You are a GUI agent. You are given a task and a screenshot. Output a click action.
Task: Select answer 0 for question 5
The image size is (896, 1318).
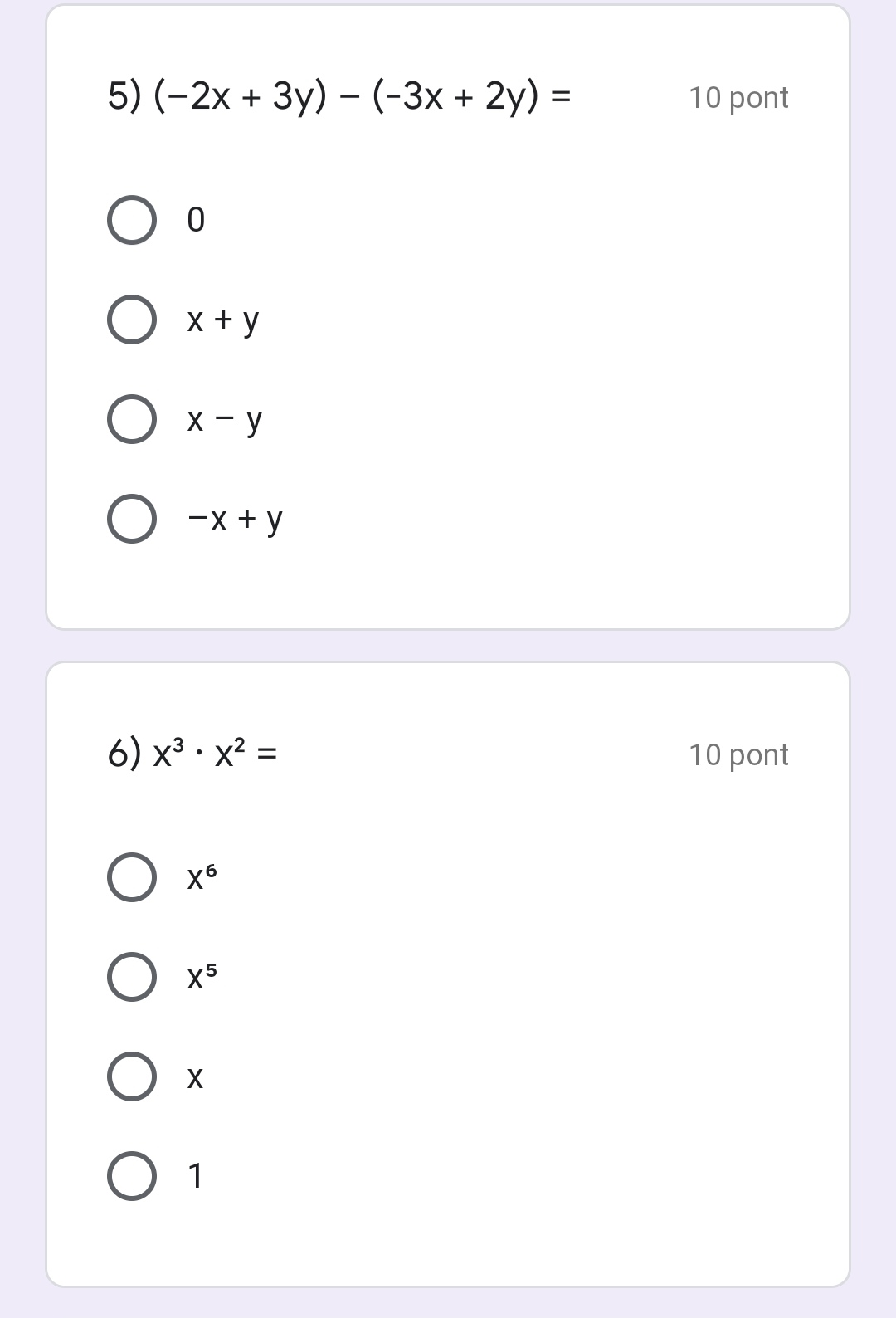coord(132,220)
